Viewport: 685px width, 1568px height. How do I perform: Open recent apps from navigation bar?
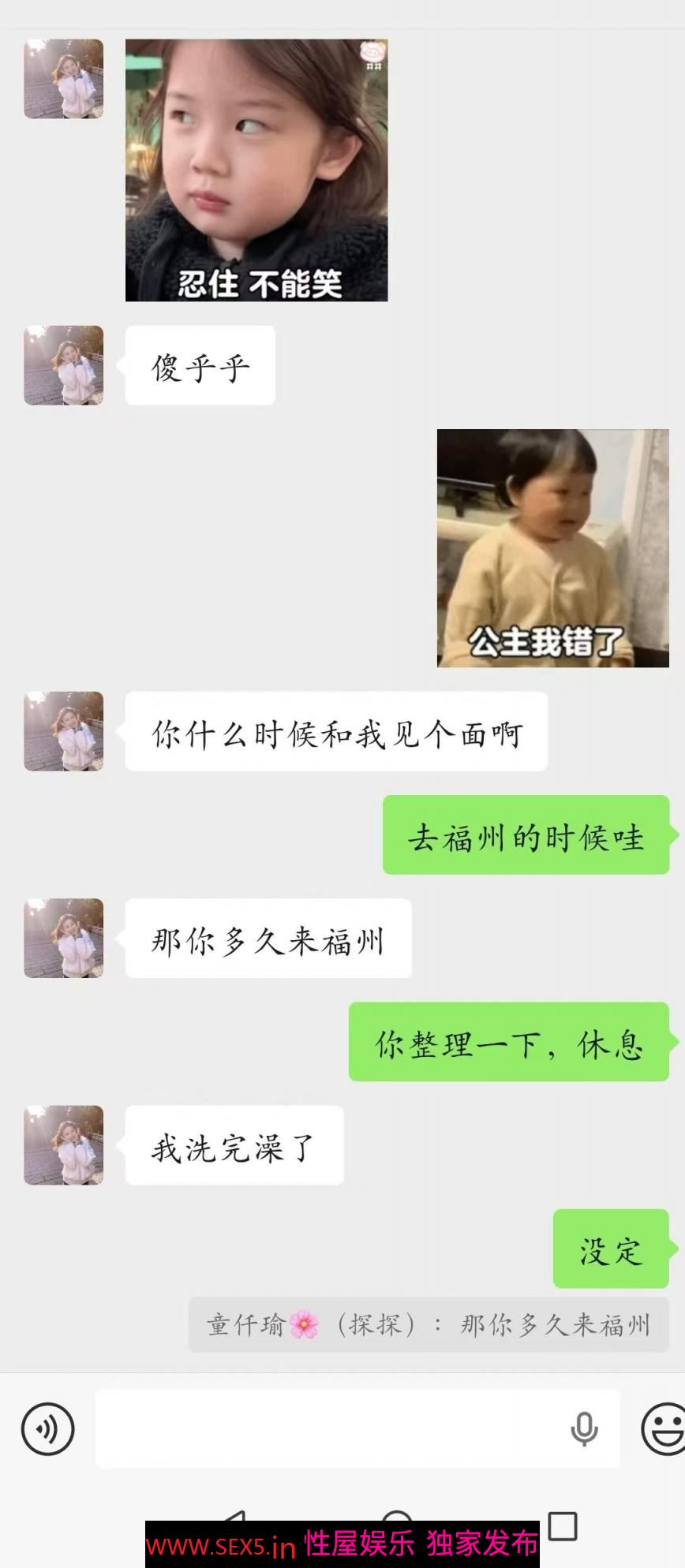coord(563,1525)
